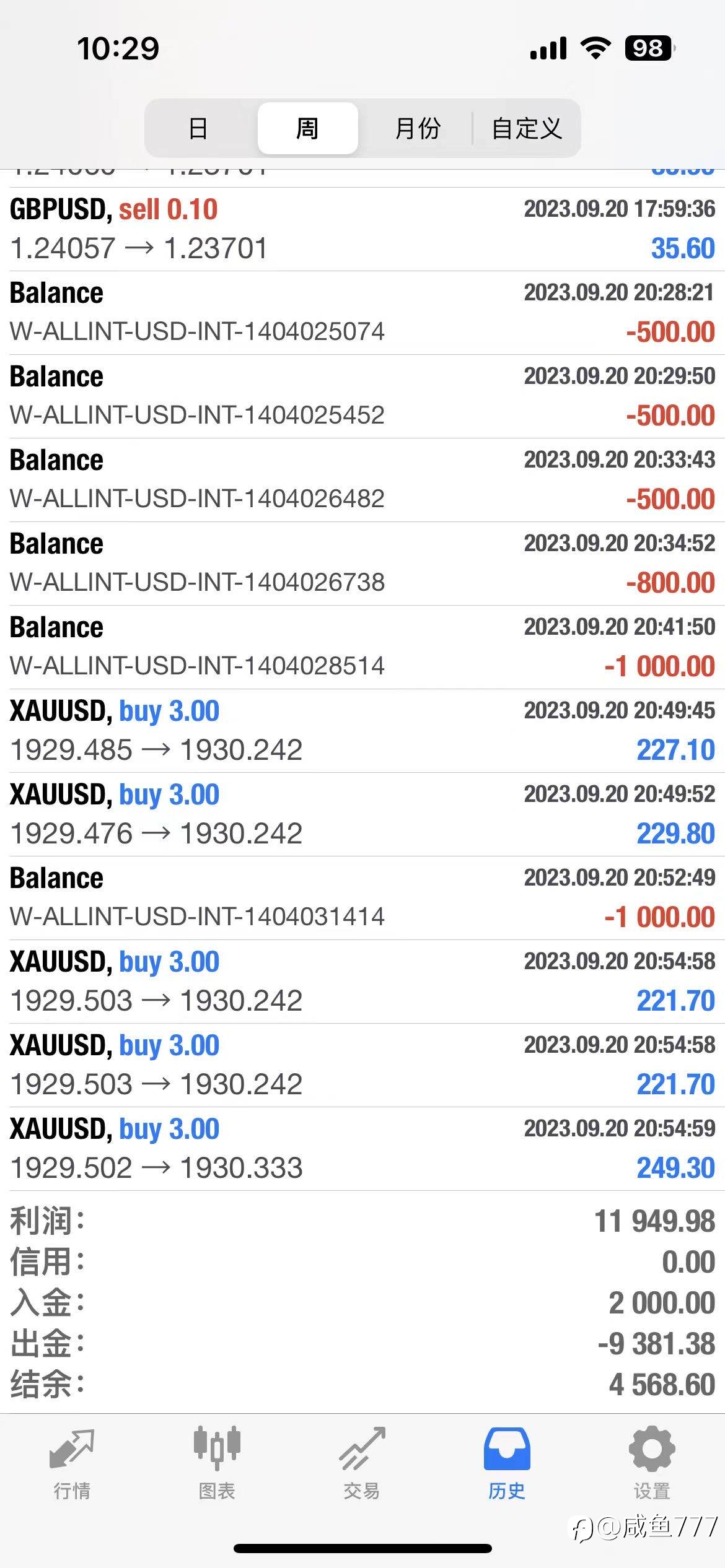
Task: Open Balance entry W-ALLINT-USD-INT-1404025074
Action: click(362, 312)
